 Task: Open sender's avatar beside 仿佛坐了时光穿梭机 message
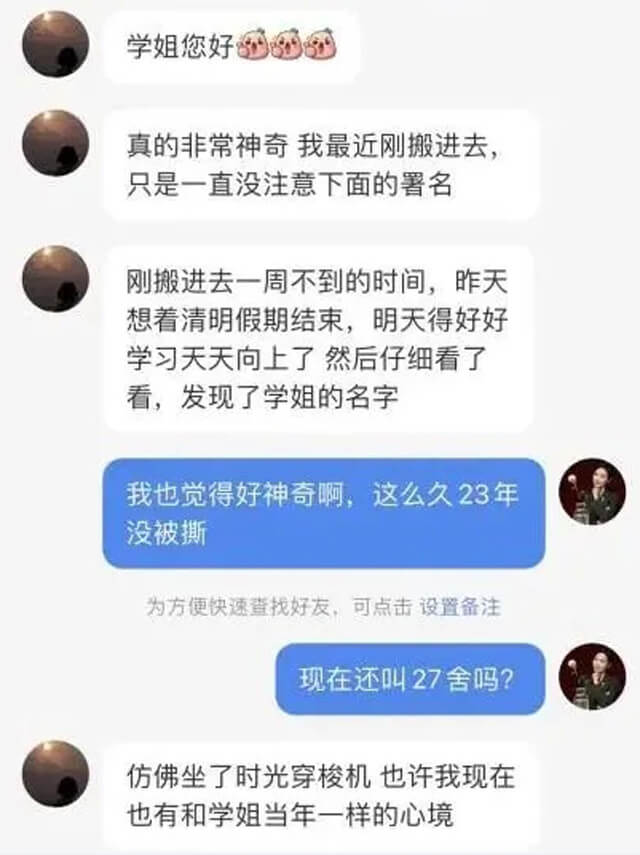click(55, 773)
